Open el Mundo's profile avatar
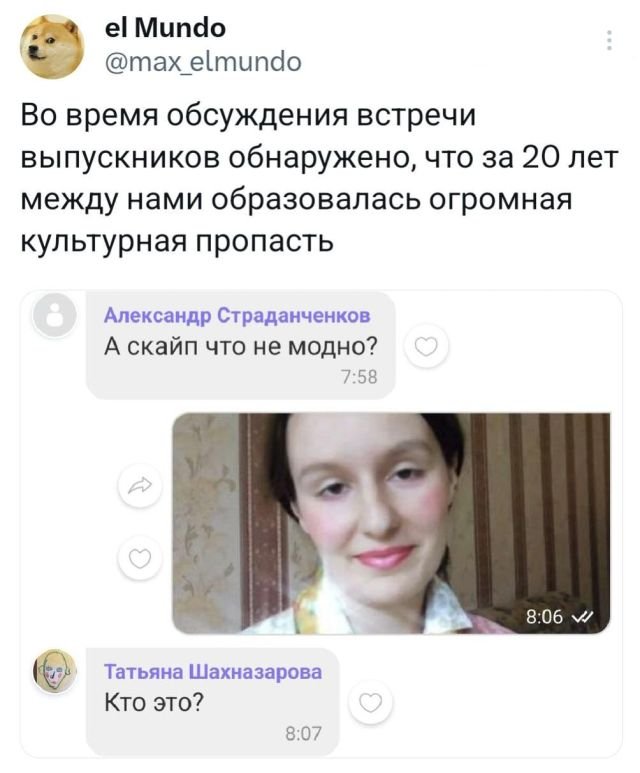 pos(52,46)
